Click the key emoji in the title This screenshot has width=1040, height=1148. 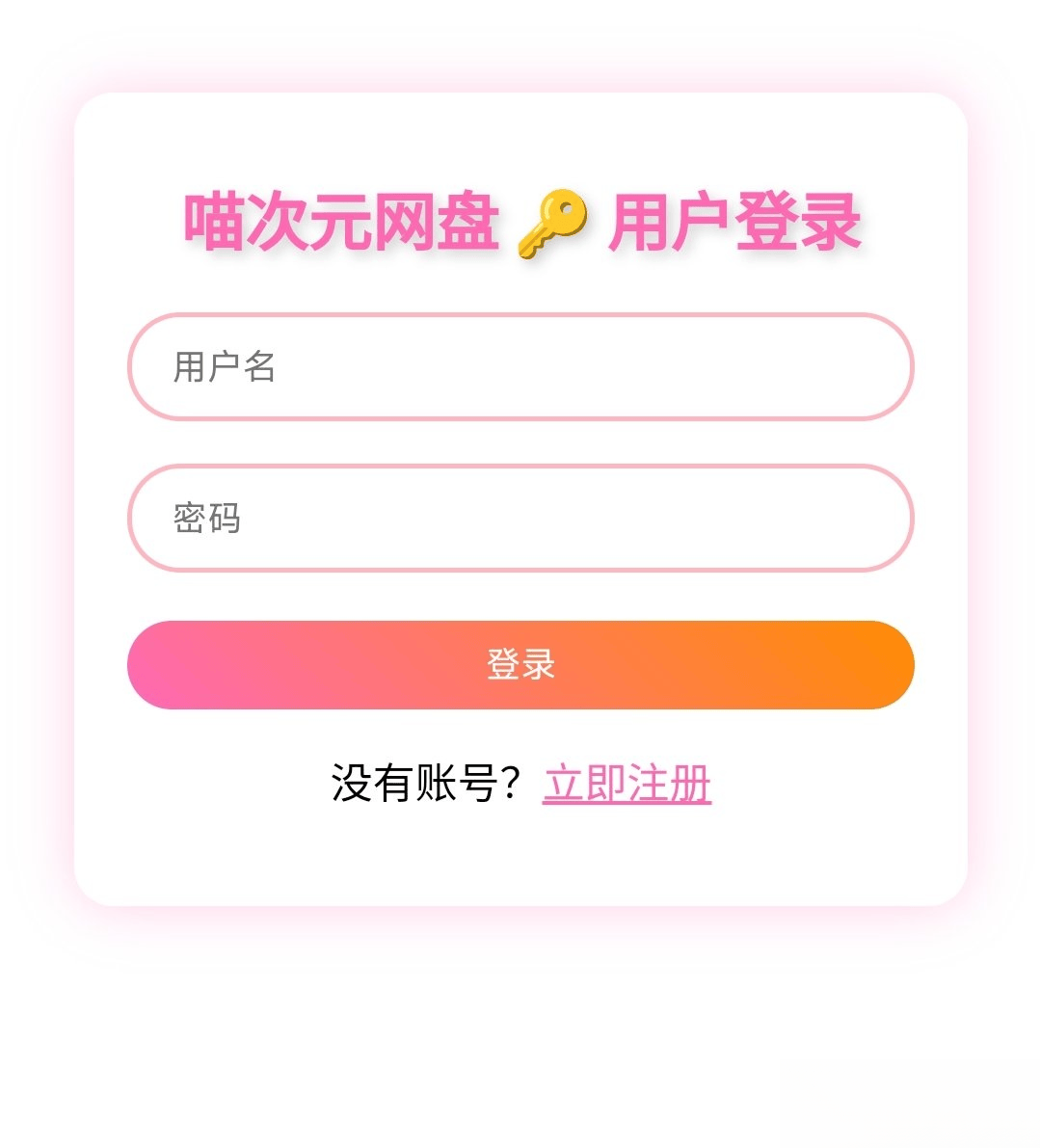[554, 222]
